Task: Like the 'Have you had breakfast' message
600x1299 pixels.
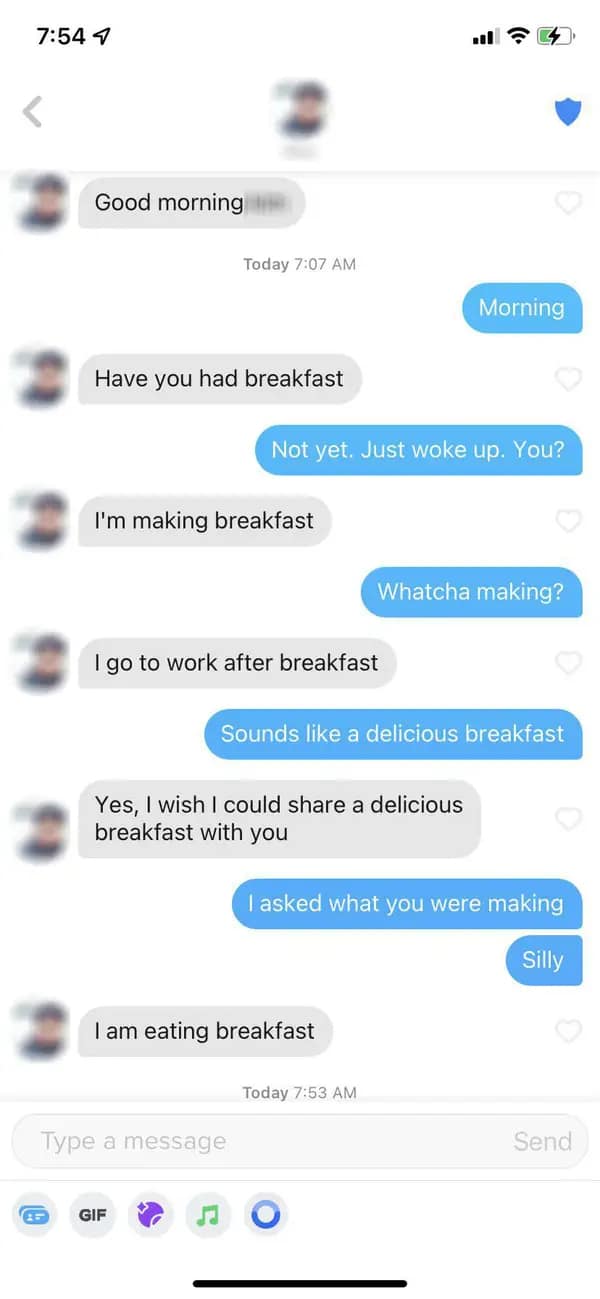Action: [x=567, y=379]
